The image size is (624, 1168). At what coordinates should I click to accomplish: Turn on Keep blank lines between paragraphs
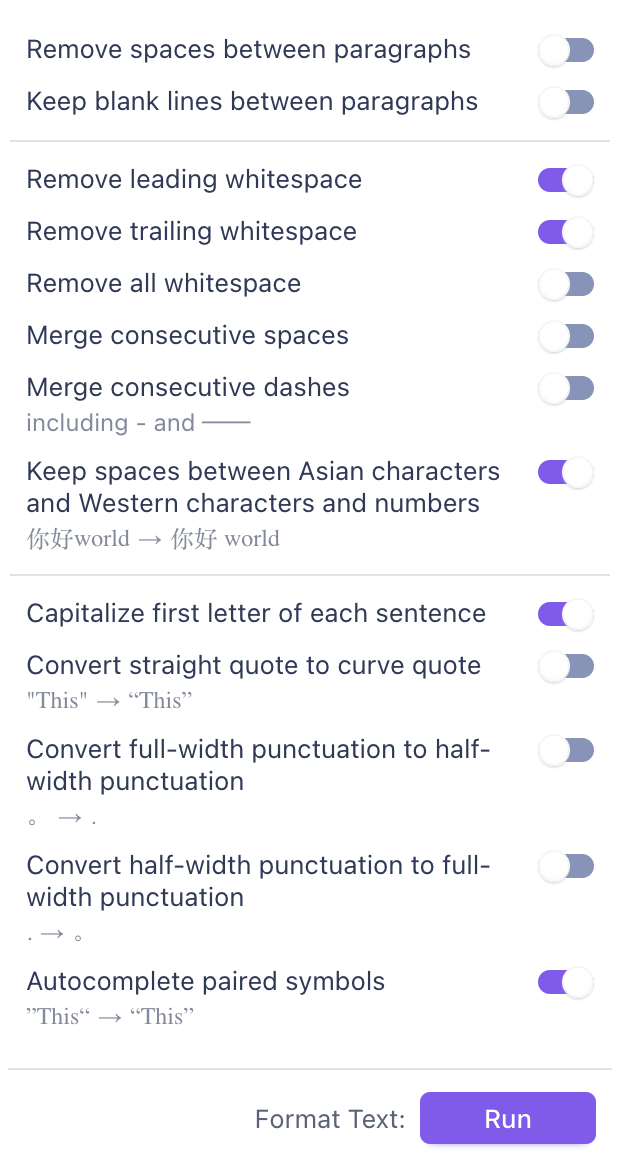(x=566, y=103)
